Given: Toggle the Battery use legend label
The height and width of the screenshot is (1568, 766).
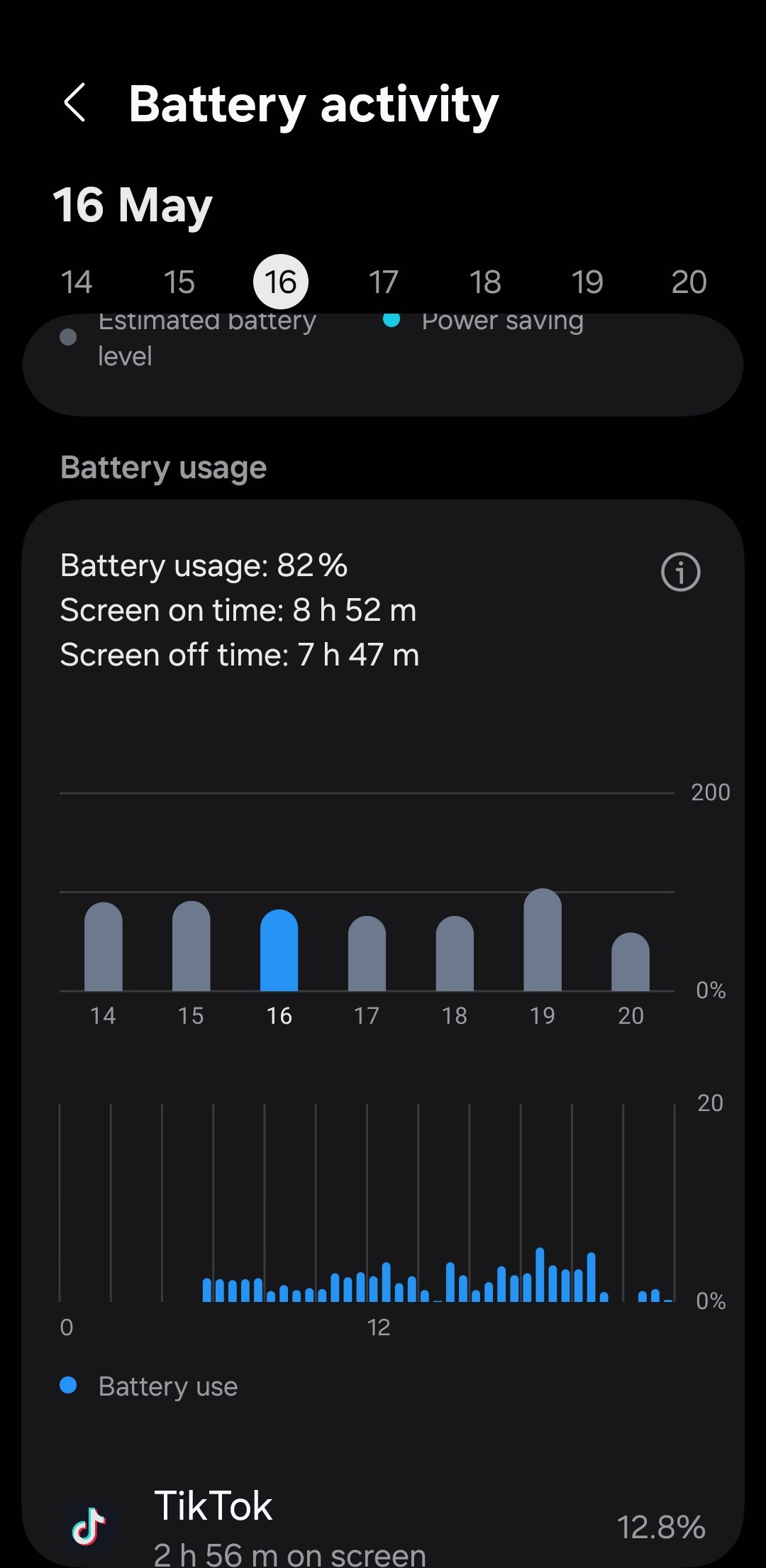Looking at the screenshot, I should (169, 1386).
